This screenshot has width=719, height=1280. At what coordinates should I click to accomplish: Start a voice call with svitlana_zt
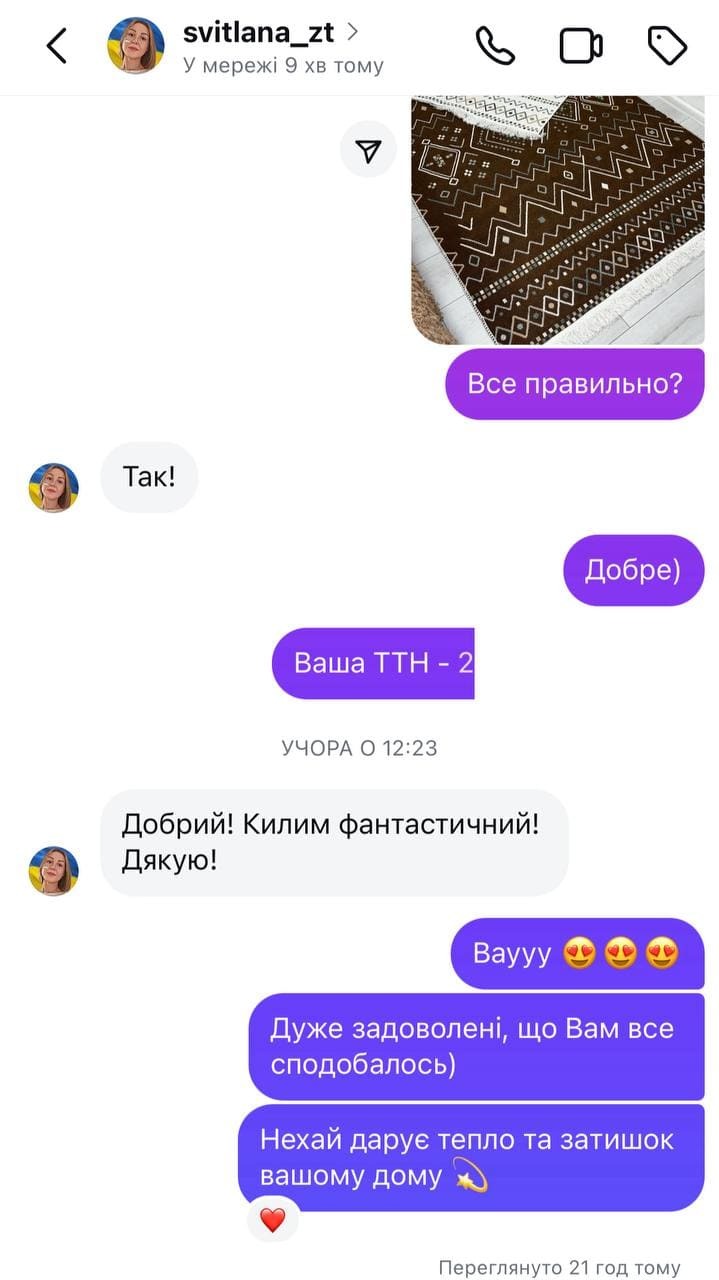494,46
